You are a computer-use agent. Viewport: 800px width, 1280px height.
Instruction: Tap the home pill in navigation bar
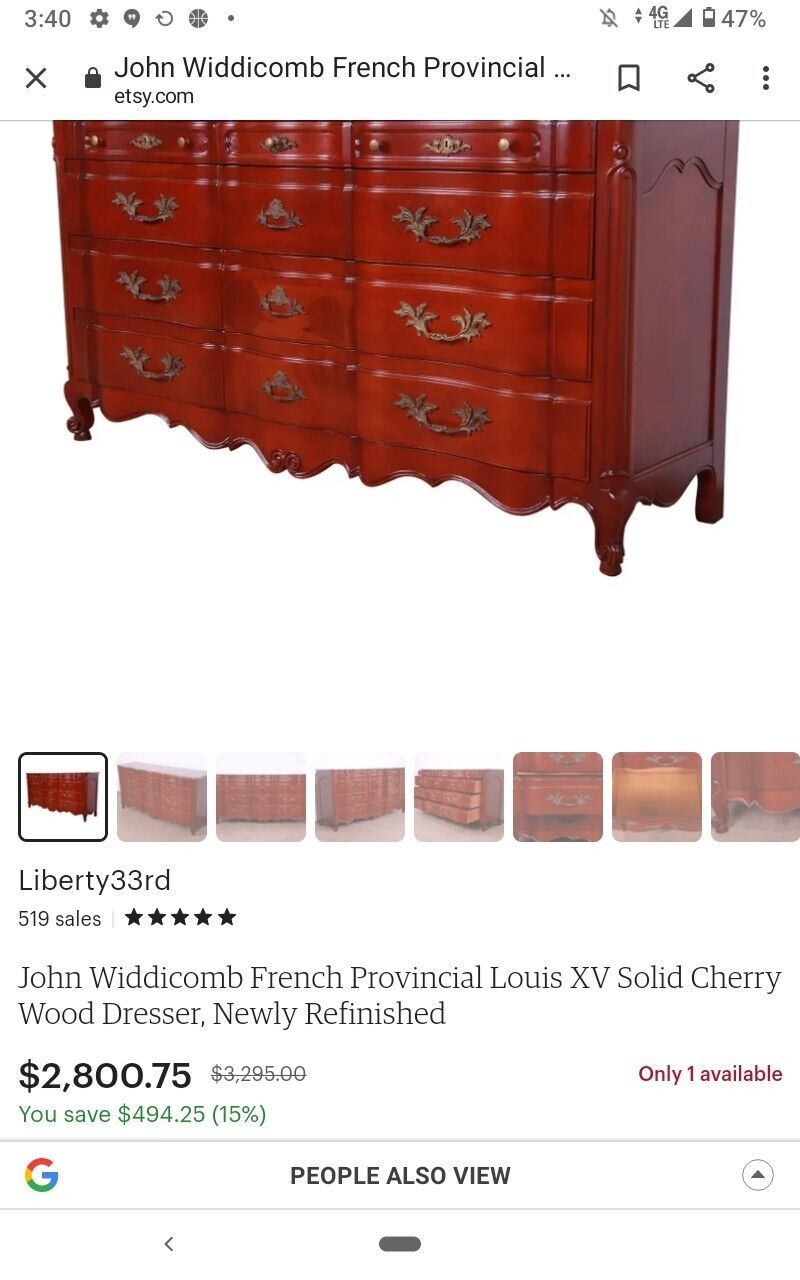tap(400, 1244)
